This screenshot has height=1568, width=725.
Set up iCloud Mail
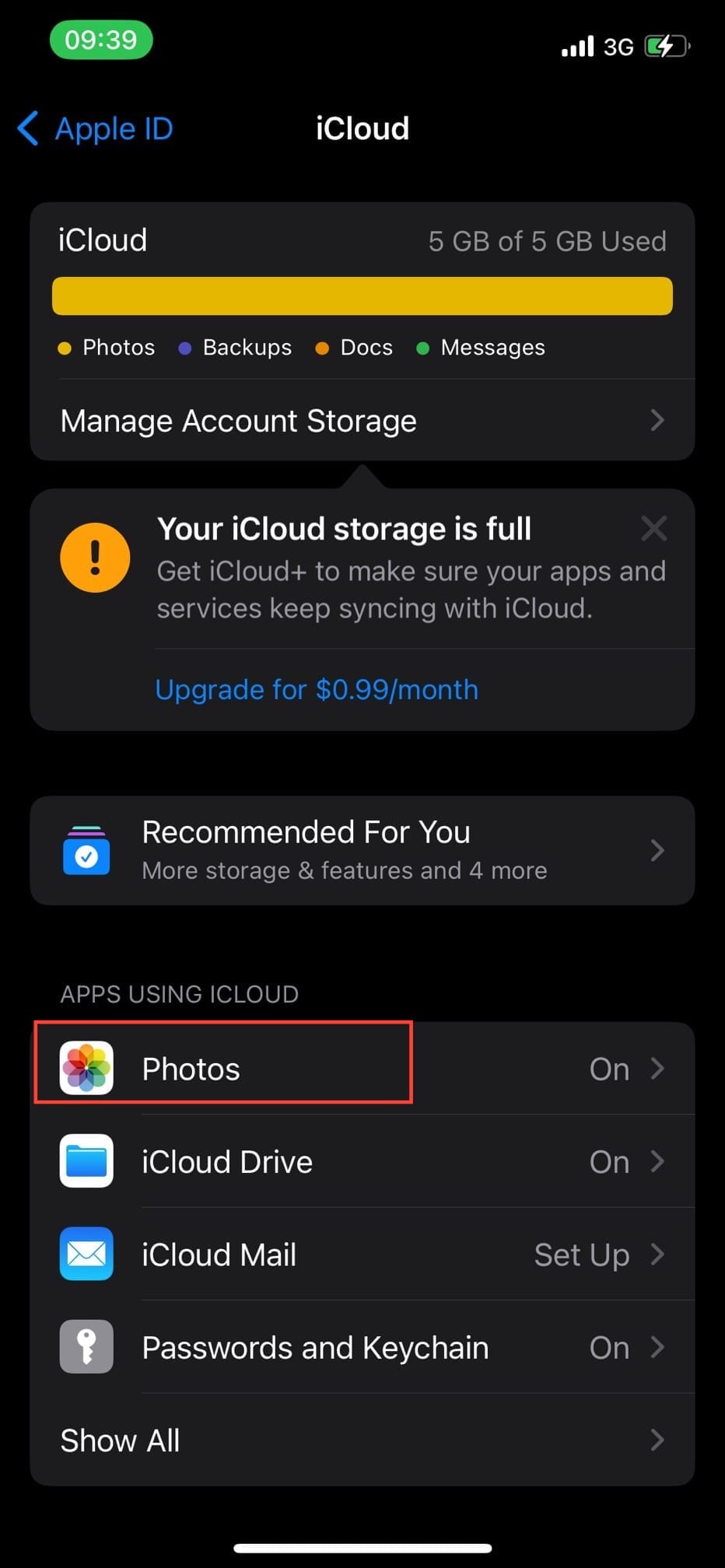click(362, 1255)
